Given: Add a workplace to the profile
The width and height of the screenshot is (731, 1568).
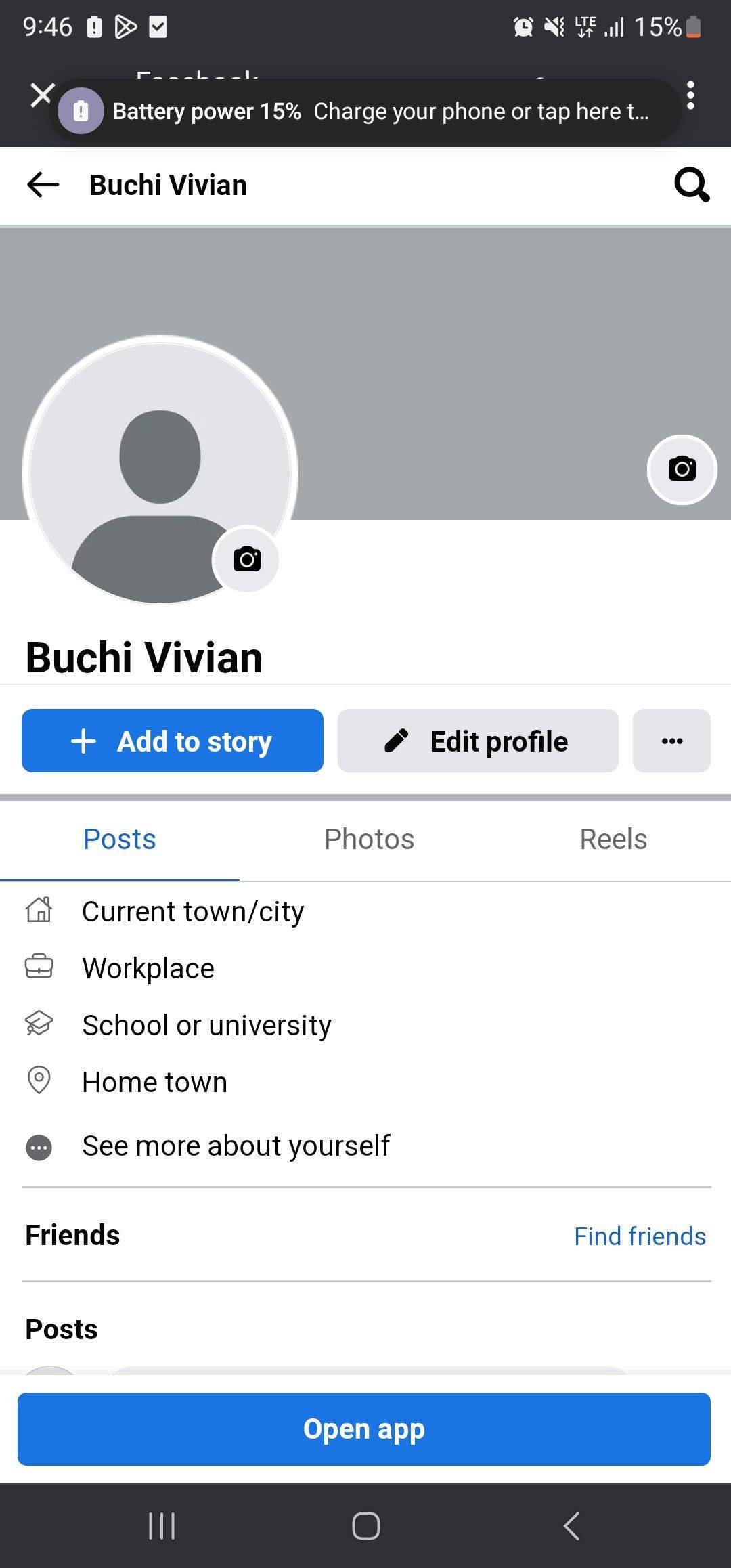Looking at the screenshot, I should coord(148,969).
